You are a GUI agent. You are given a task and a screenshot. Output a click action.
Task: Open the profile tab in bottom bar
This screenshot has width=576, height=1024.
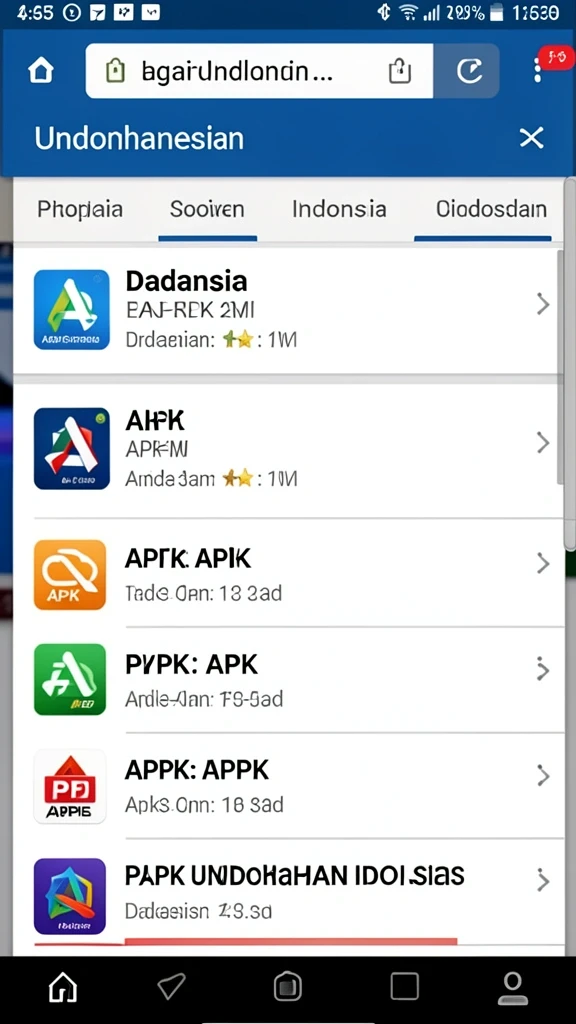513,988
